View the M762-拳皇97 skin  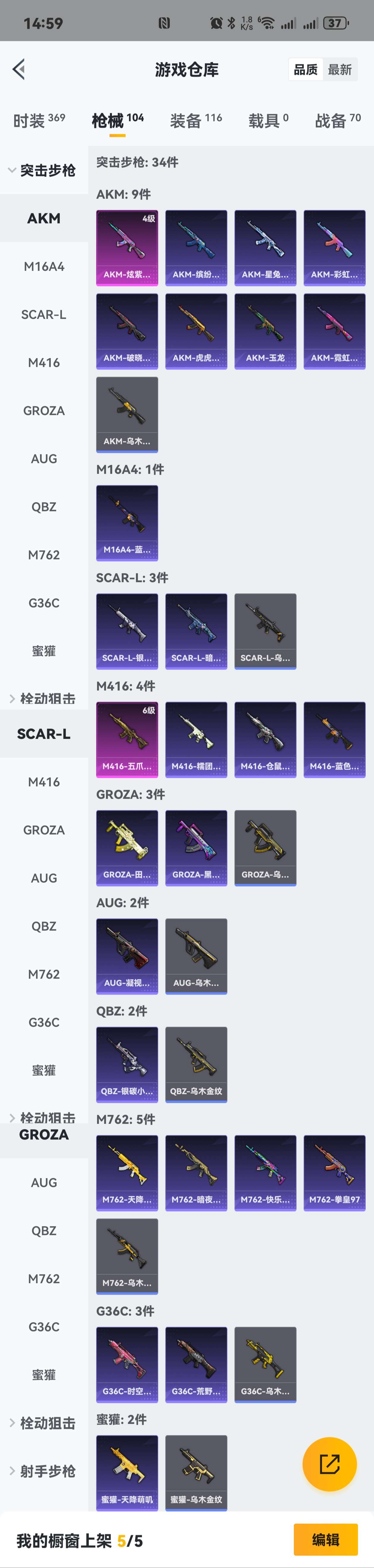pos(335,1173)
